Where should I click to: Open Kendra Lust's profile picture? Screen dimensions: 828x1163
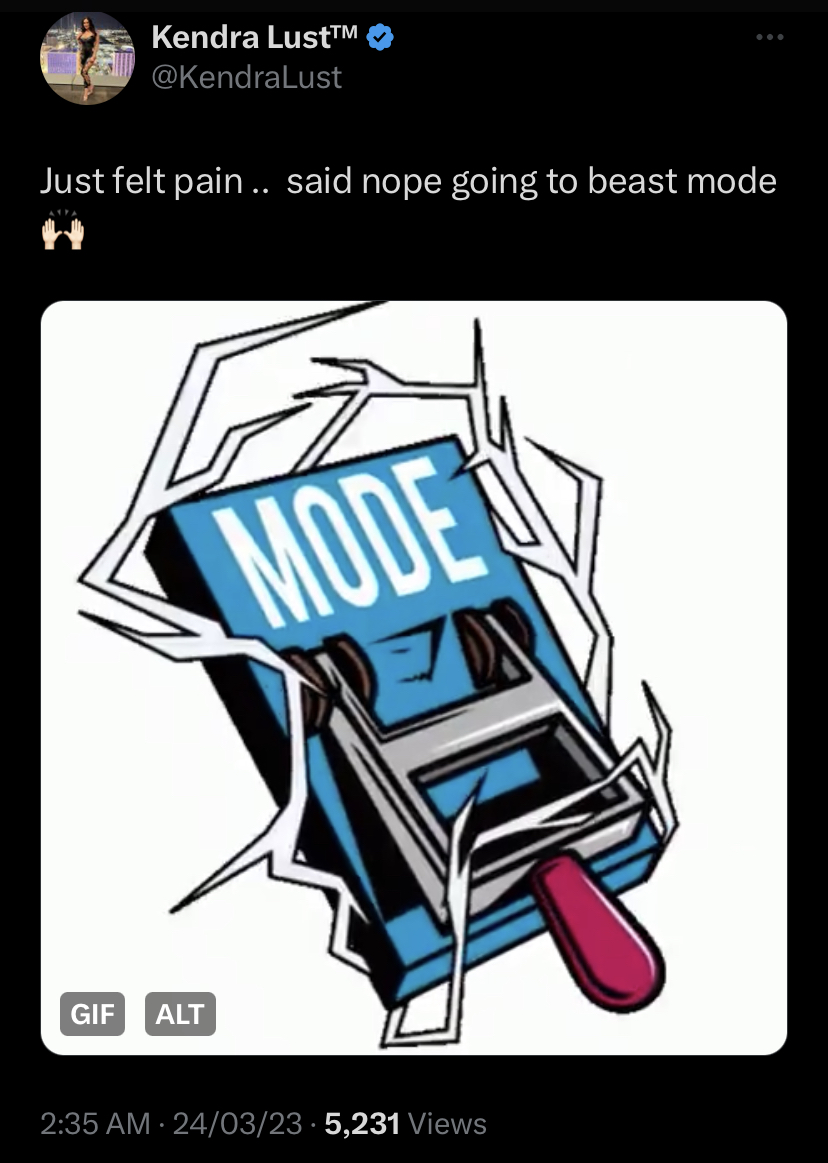coord(86,58)
